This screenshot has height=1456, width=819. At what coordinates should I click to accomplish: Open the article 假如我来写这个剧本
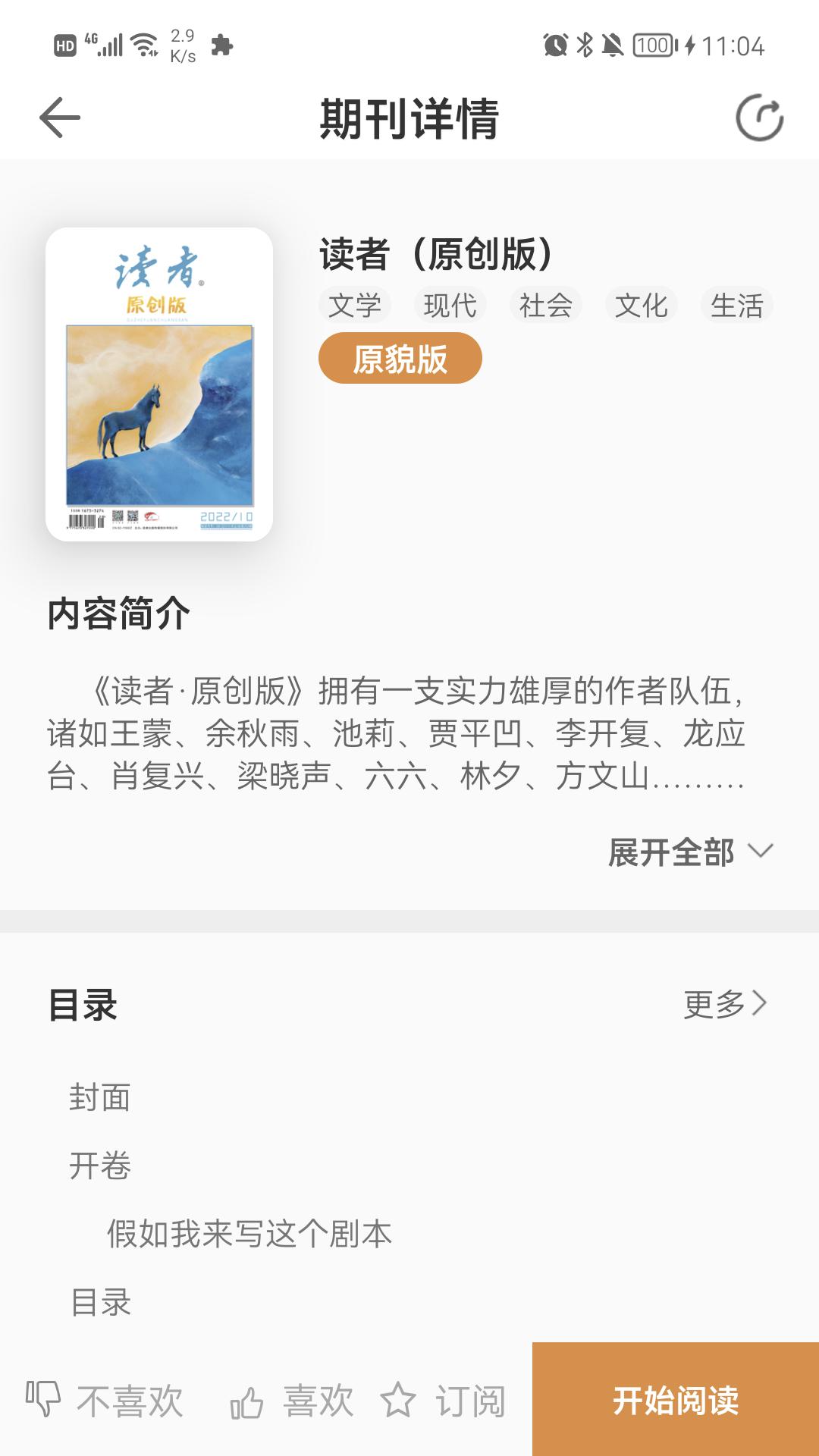coord(246,1234)
